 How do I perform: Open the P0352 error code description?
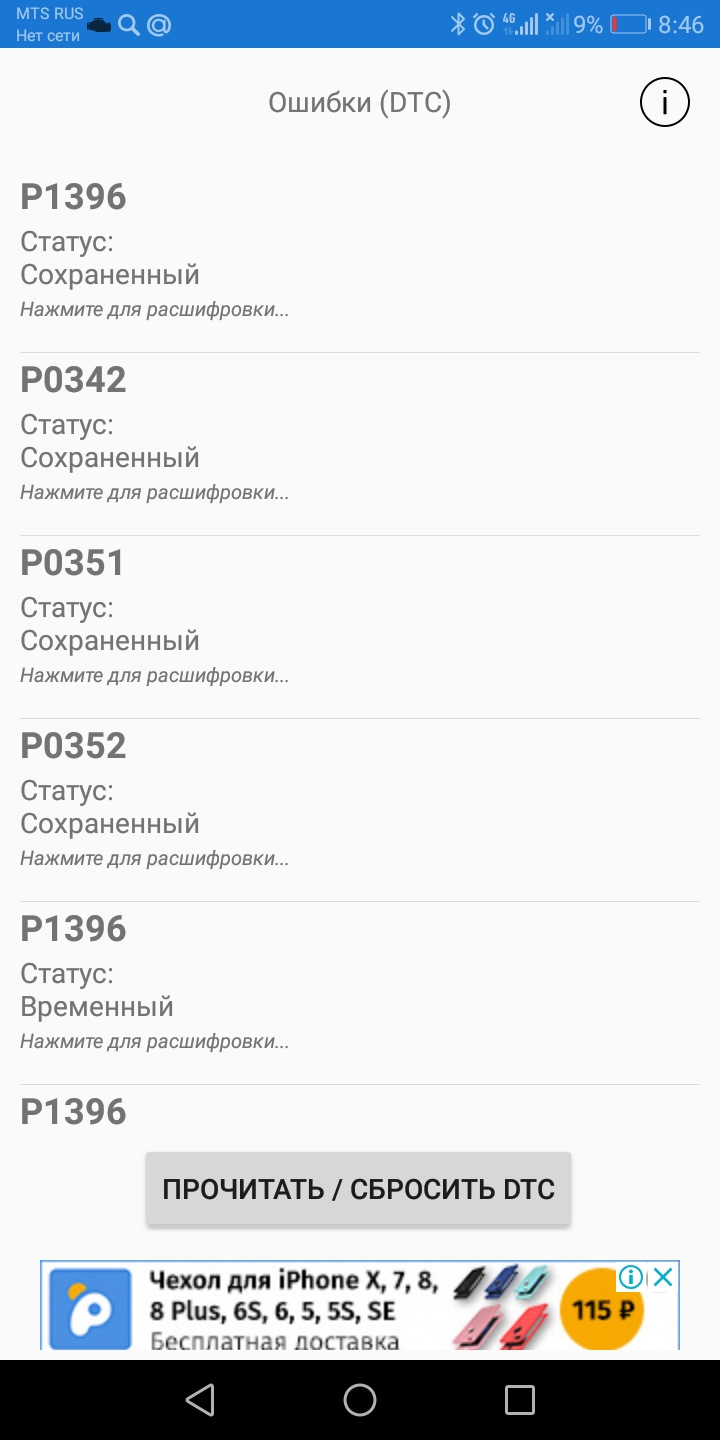pyautogui.click(x=360, y=810)
